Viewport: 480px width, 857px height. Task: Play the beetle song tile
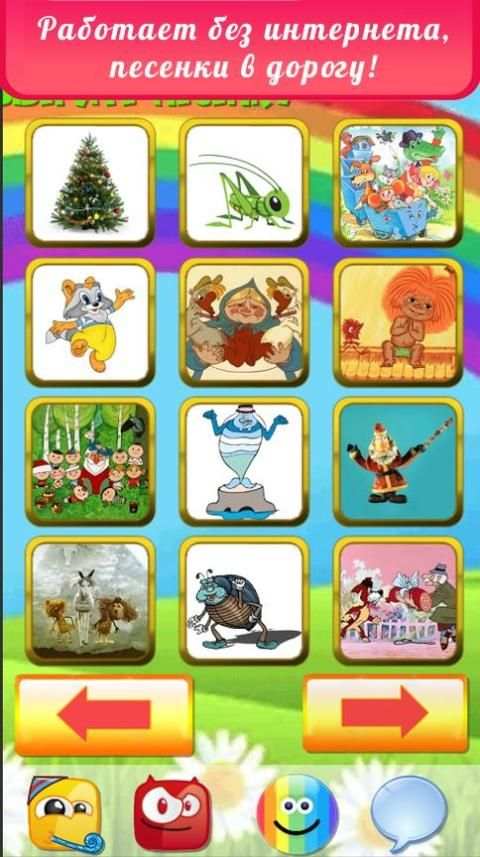click(x=244, y=601)
